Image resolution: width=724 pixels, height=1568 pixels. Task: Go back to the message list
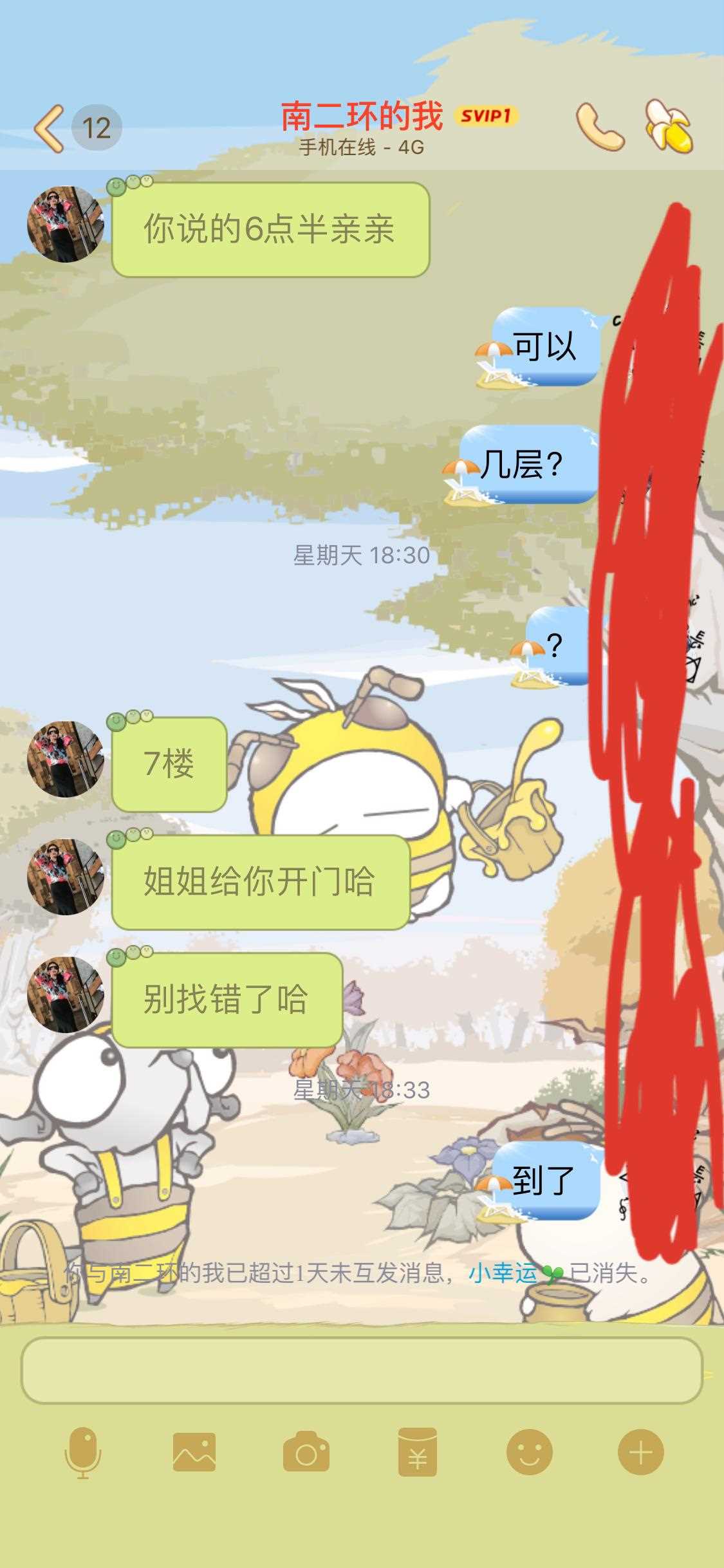coord(50,128)
